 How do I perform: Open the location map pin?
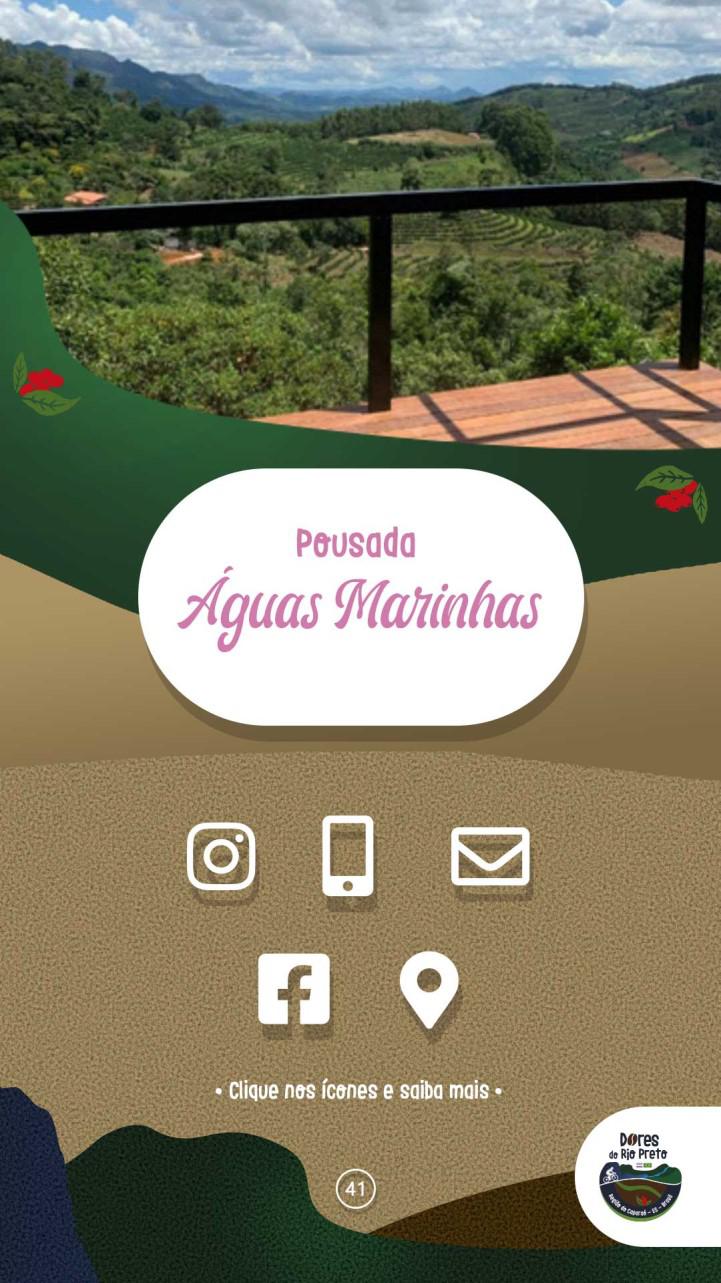pyautogui.click(x=429, y=987)
